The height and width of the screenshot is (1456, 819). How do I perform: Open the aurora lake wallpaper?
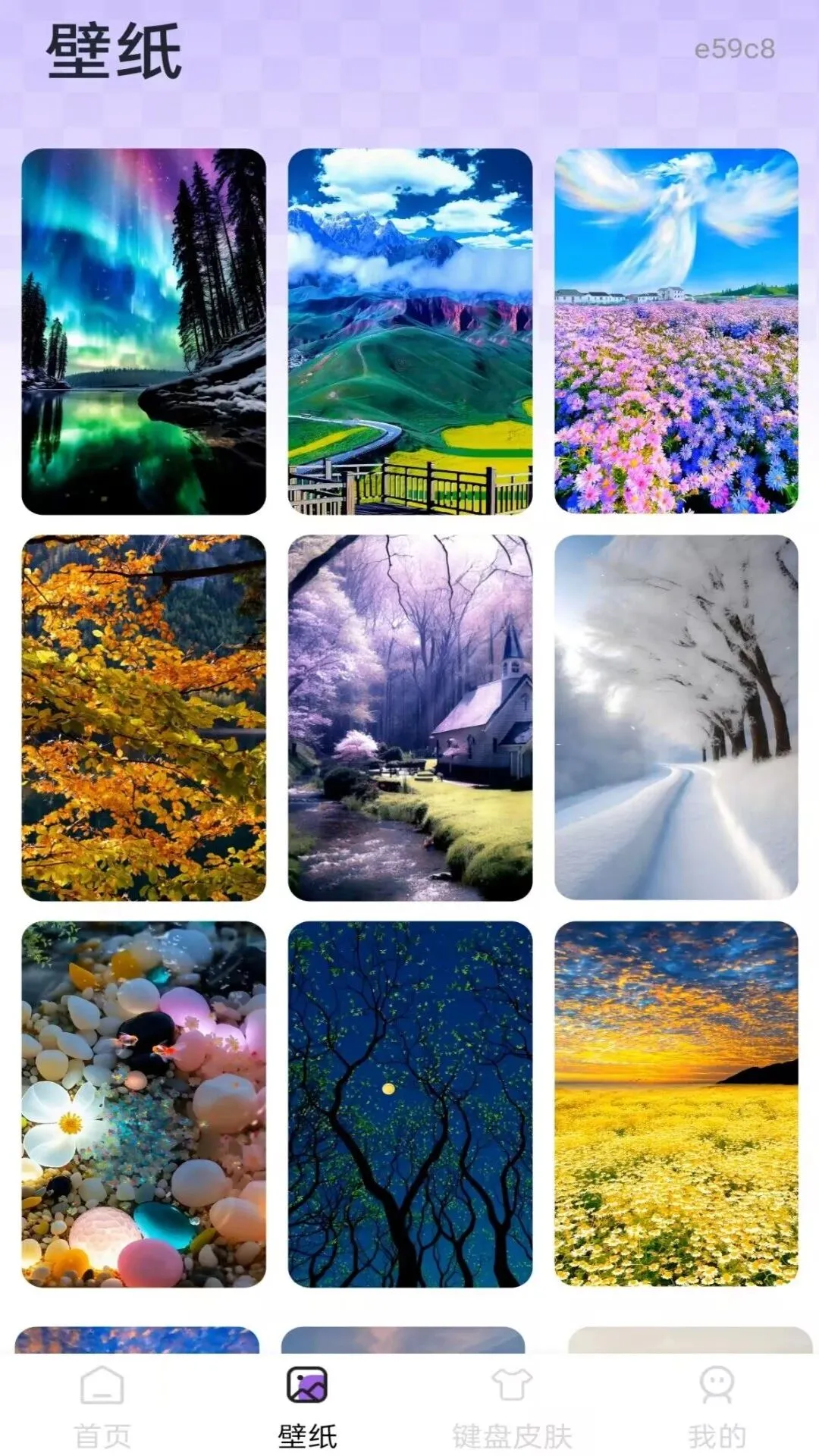143,331
